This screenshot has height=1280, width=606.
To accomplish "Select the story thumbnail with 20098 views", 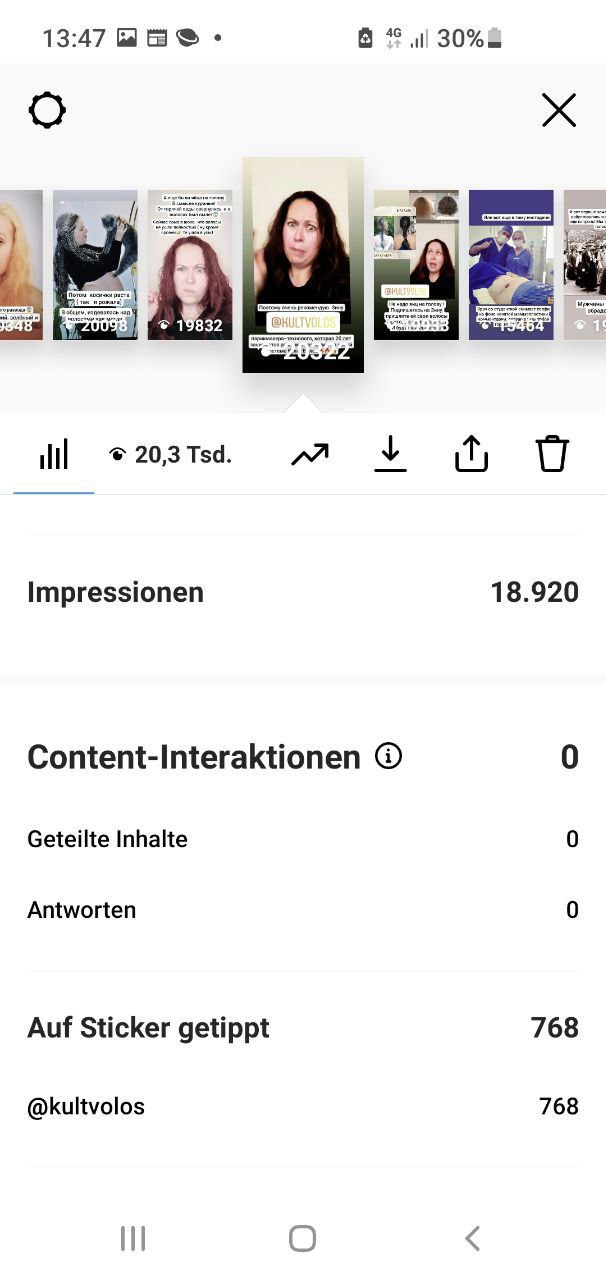I will click(95, 265).
